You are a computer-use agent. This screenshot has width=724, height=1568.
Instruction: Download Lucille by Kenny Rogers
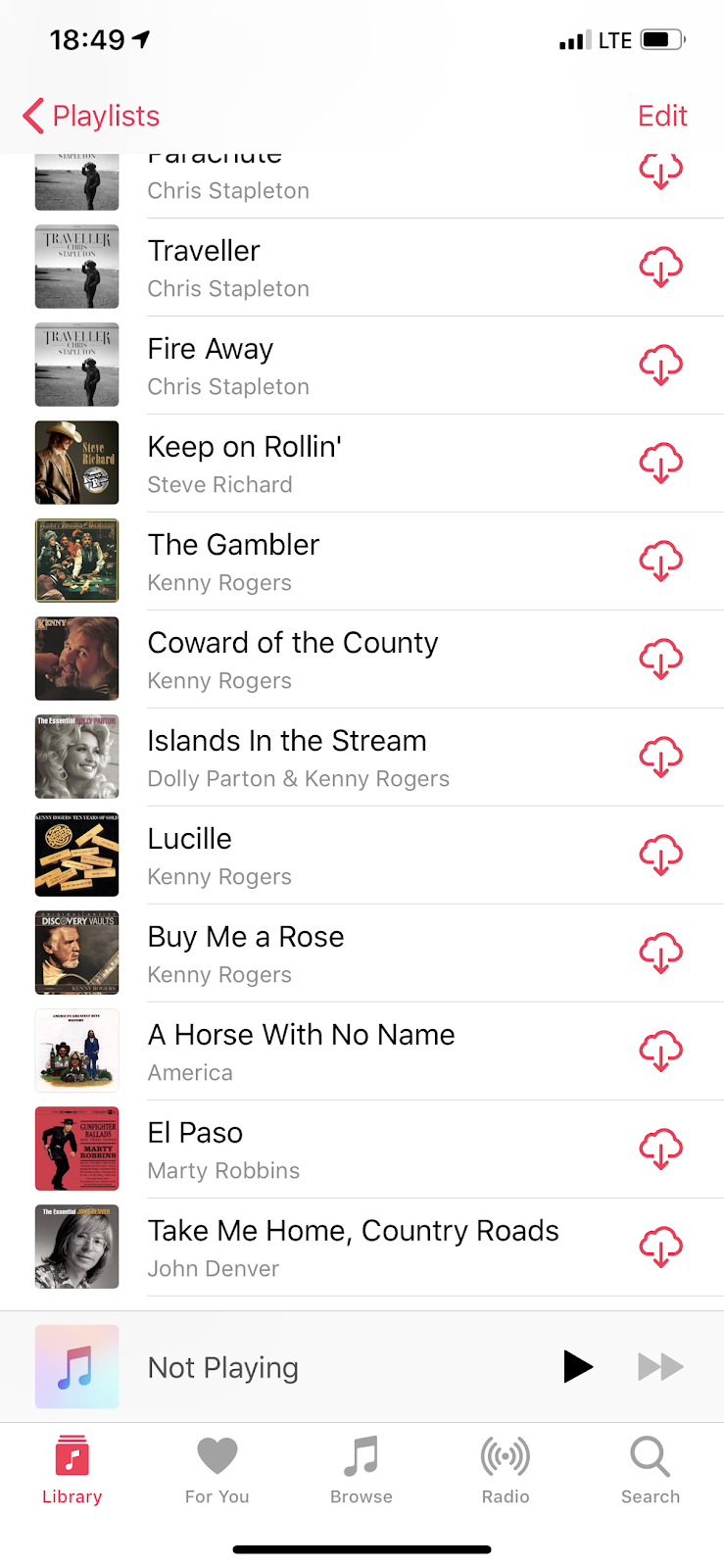coord(660,855)
